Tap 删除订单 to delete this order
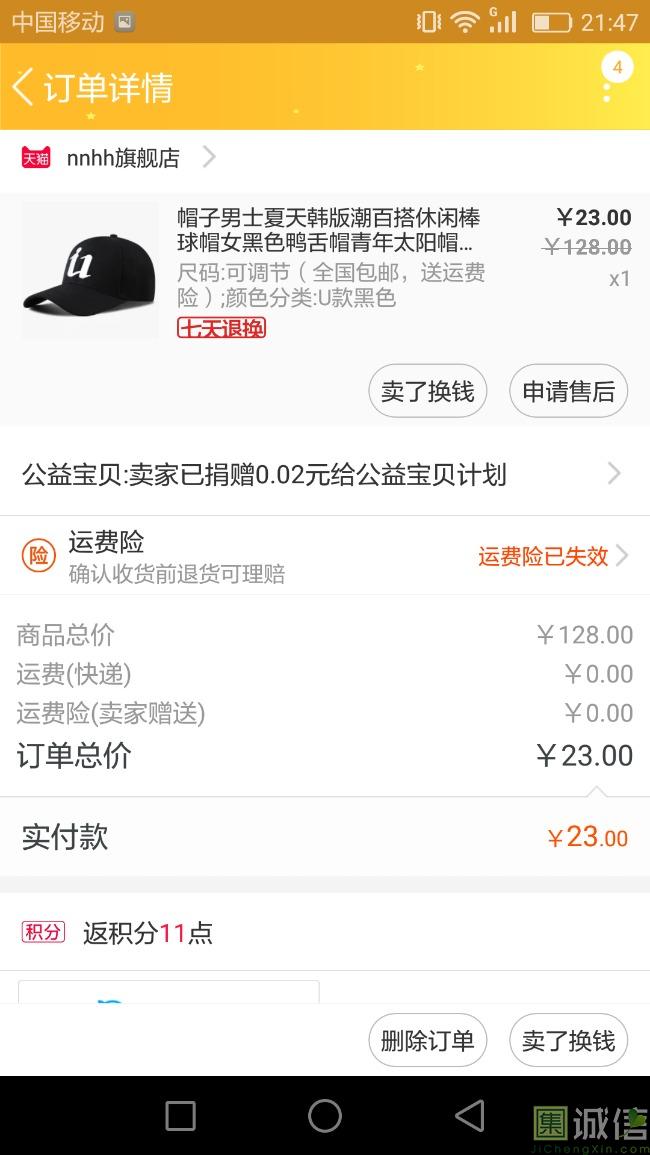This screenshot has height=1155, width=650. pos(427,1040)
